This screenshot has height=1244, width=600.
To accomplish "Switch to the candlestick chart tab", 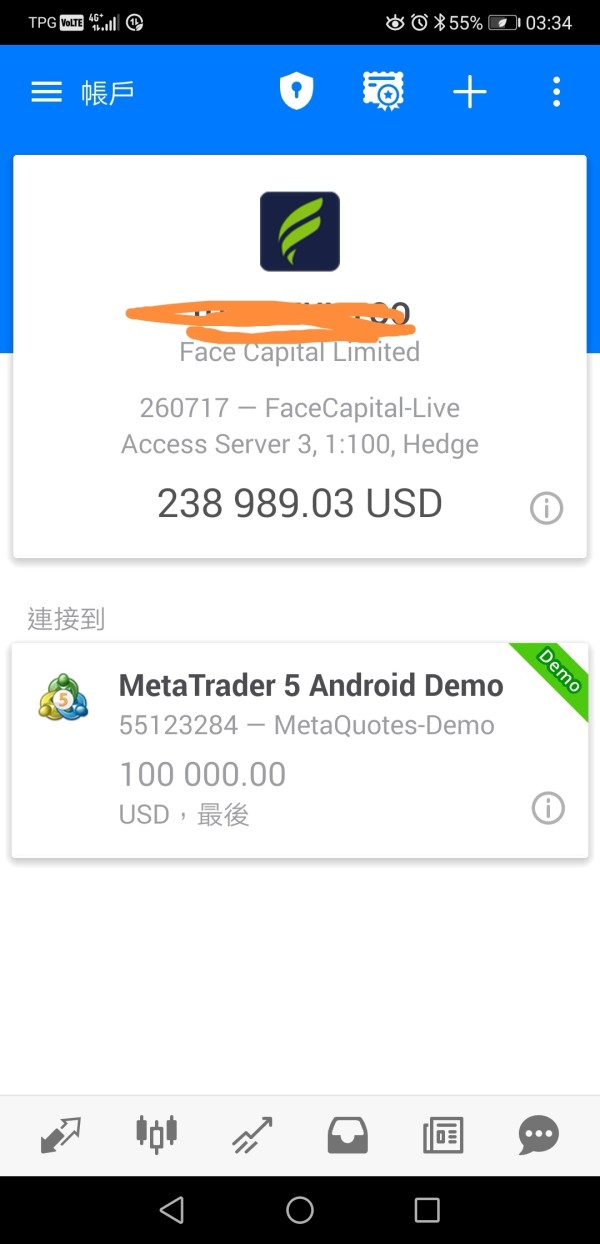I will point(156,1133).
